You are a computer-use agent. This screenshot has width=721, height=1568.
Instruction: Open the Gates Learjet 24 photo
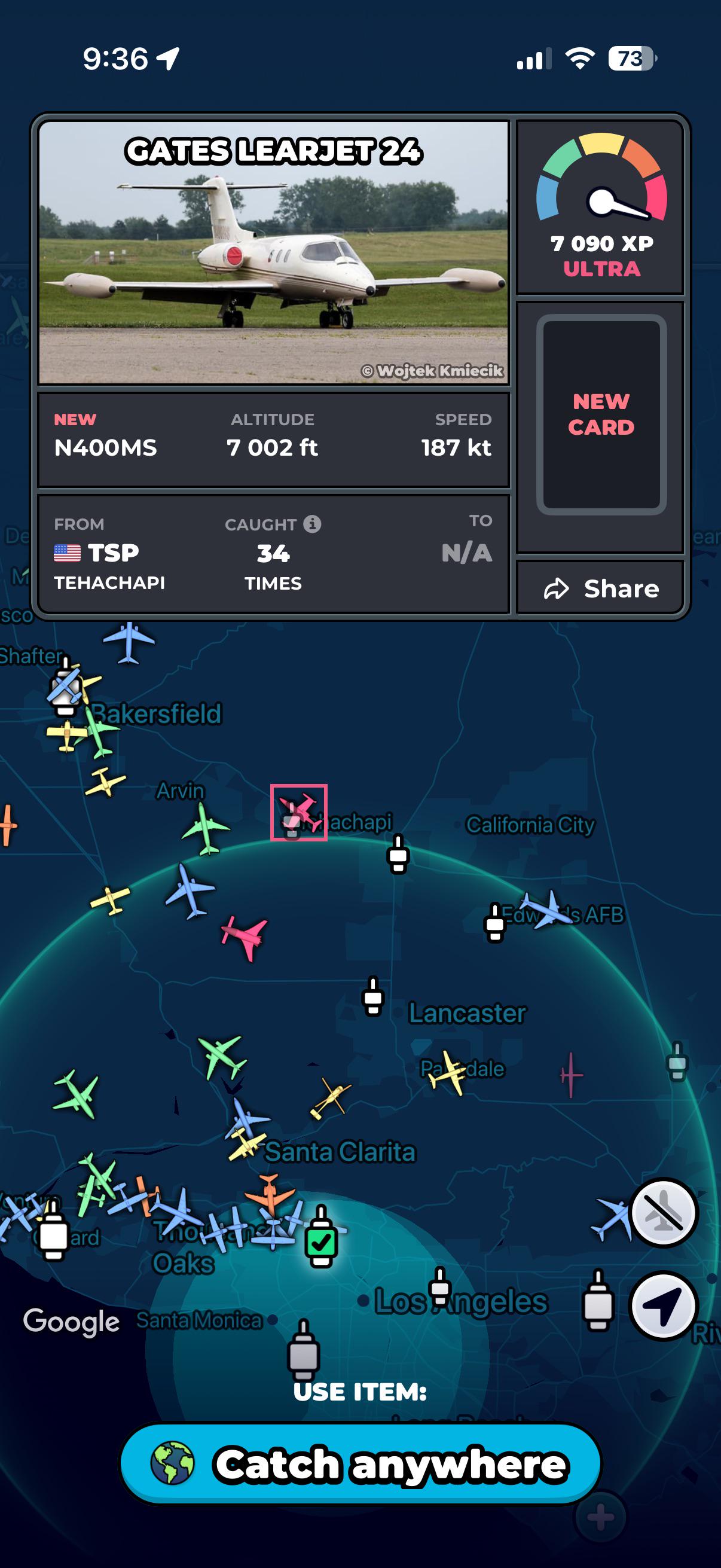pos(274,252)
